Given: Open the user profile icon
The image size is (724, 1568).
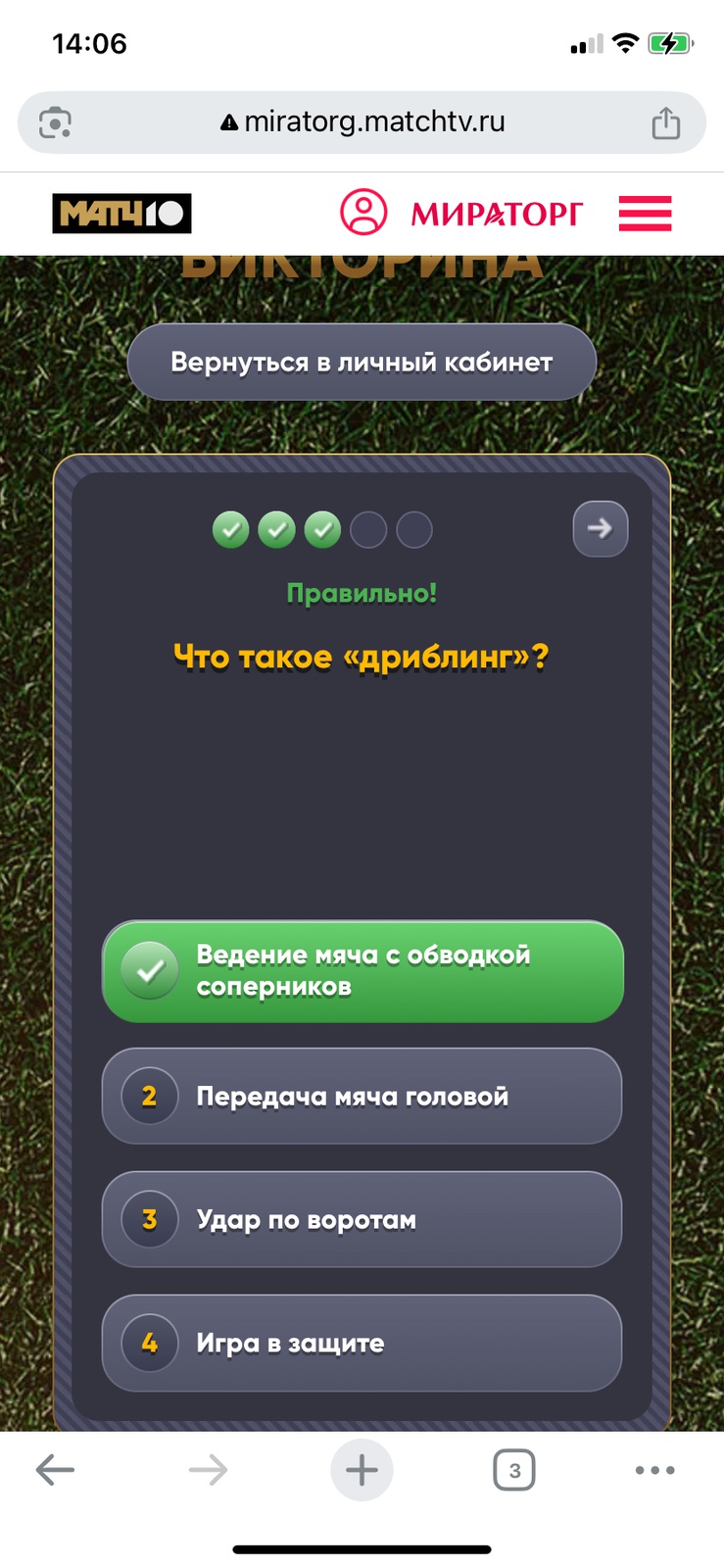Looking at the screenshot, I should click(363, 212).
